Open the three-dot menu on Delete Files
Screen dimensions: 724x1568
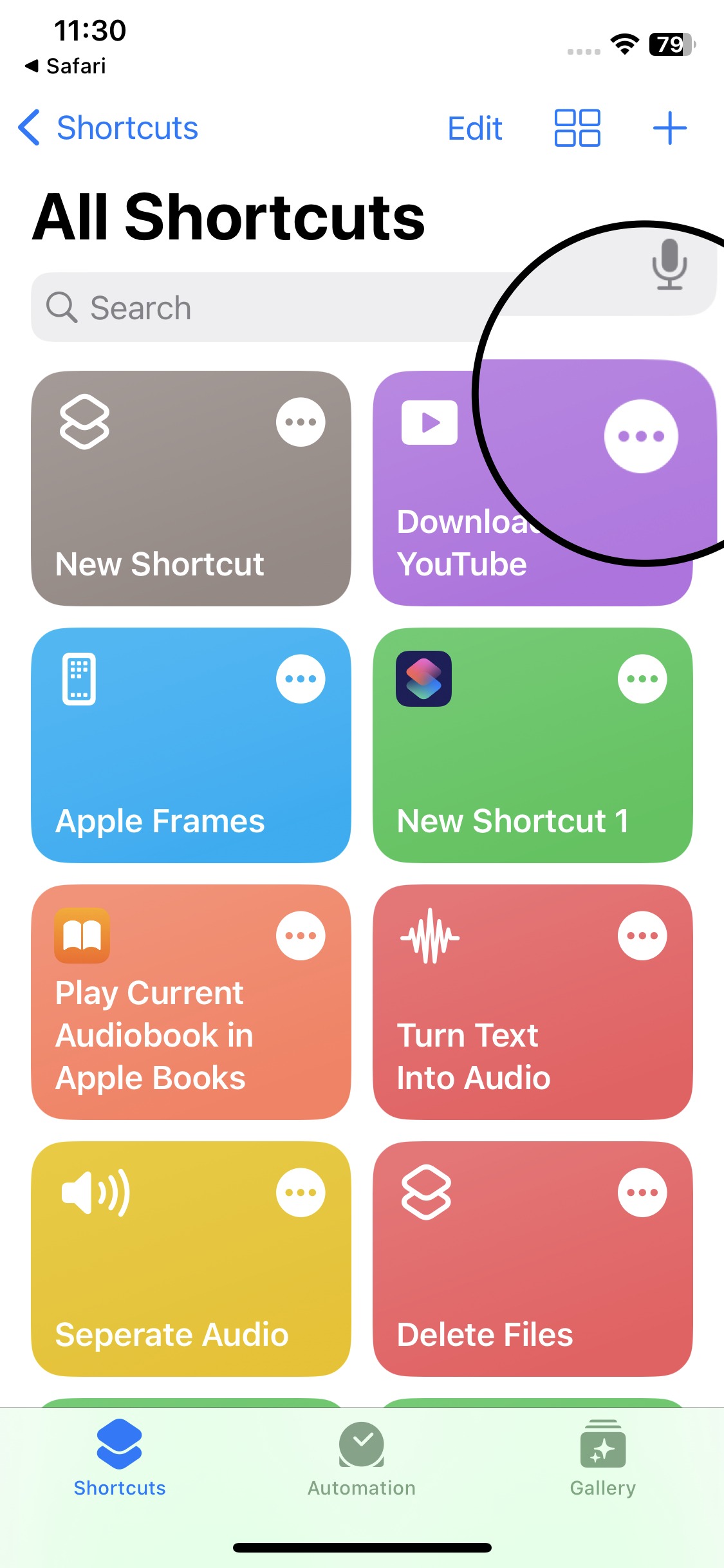point(642,1193)
